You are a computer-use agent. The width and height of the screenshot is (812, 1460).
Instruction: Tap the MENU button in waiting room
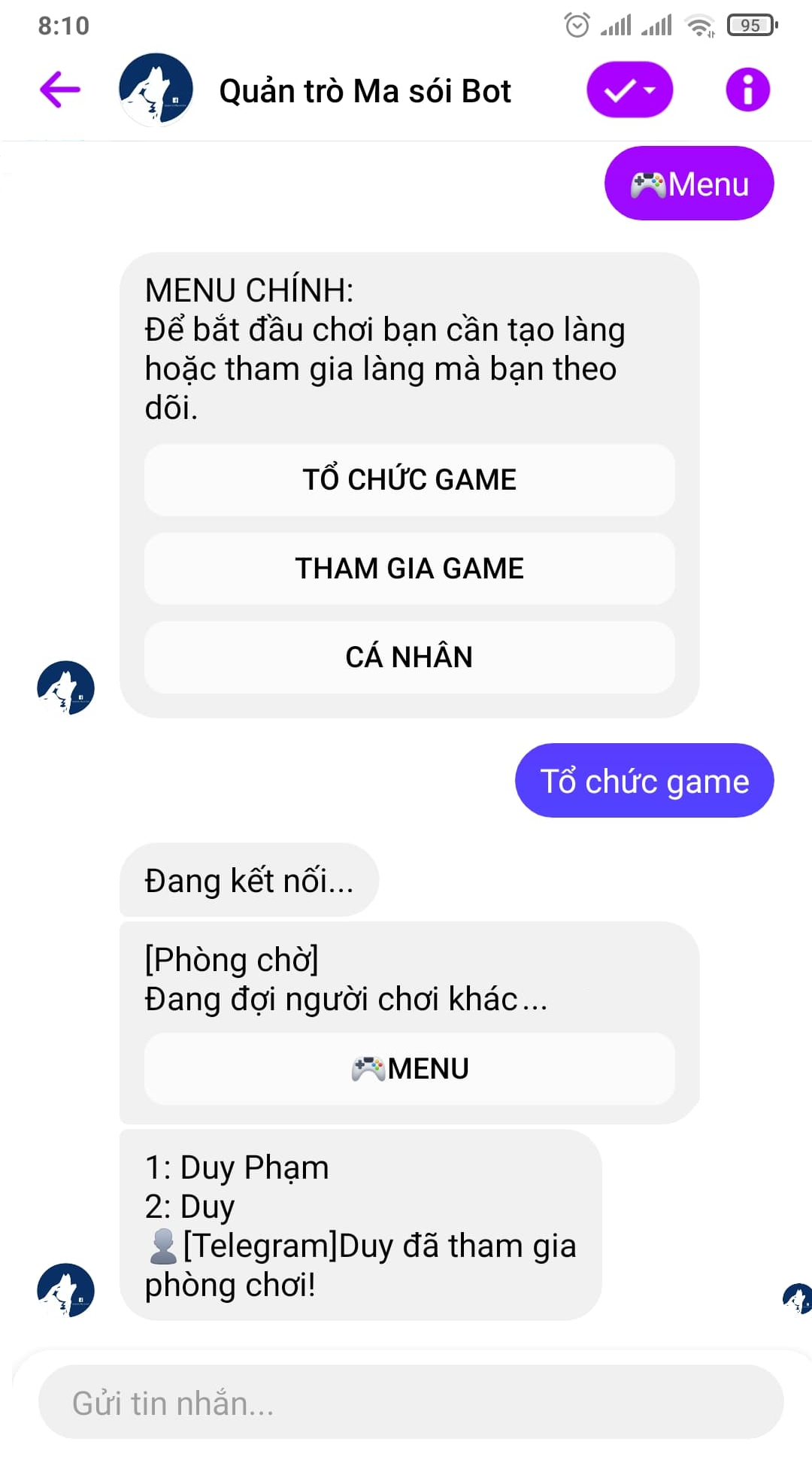click(x=409, y=1069)
